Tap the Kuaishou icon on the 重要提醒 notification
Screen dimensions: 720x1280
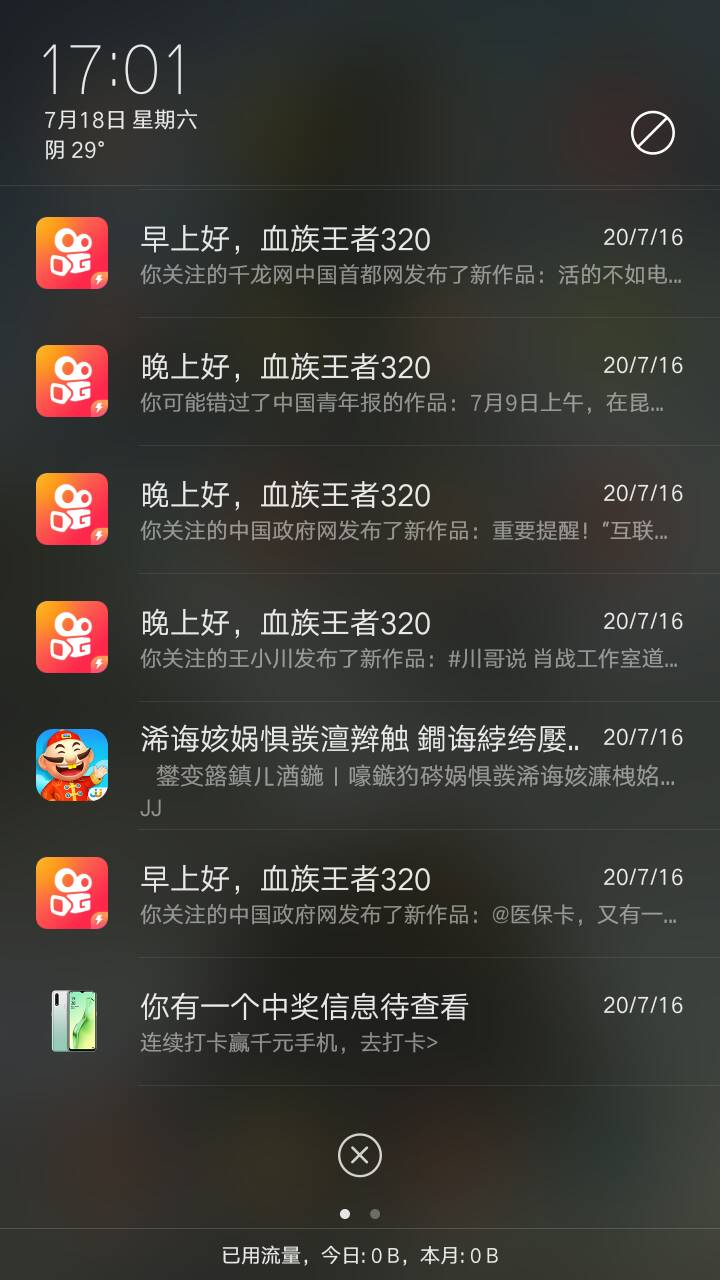pyautogui.click(x=71, y=508)
